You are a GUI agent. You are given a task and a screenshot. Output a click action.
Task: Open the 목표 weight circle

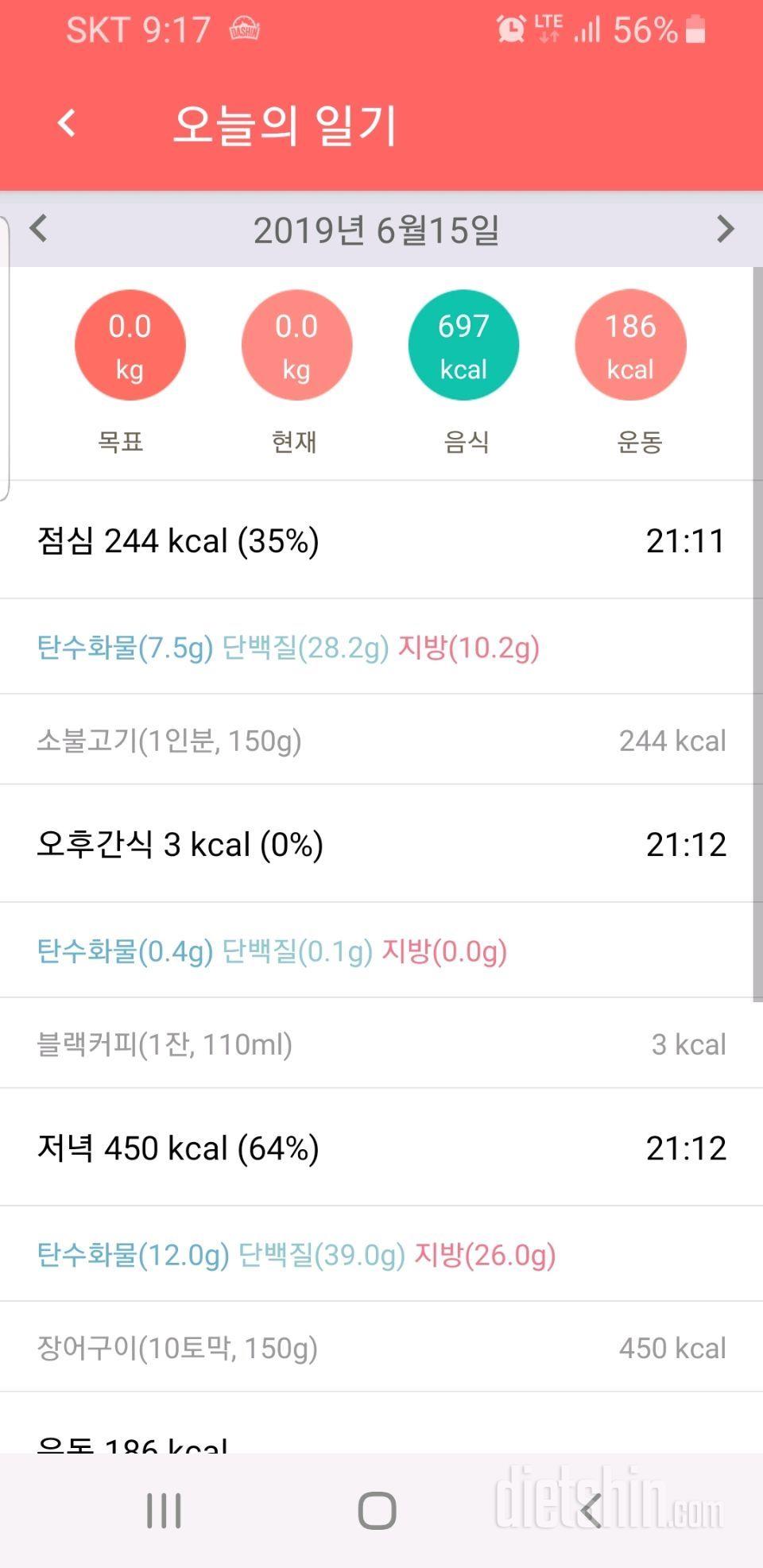(x=130, y=345)
